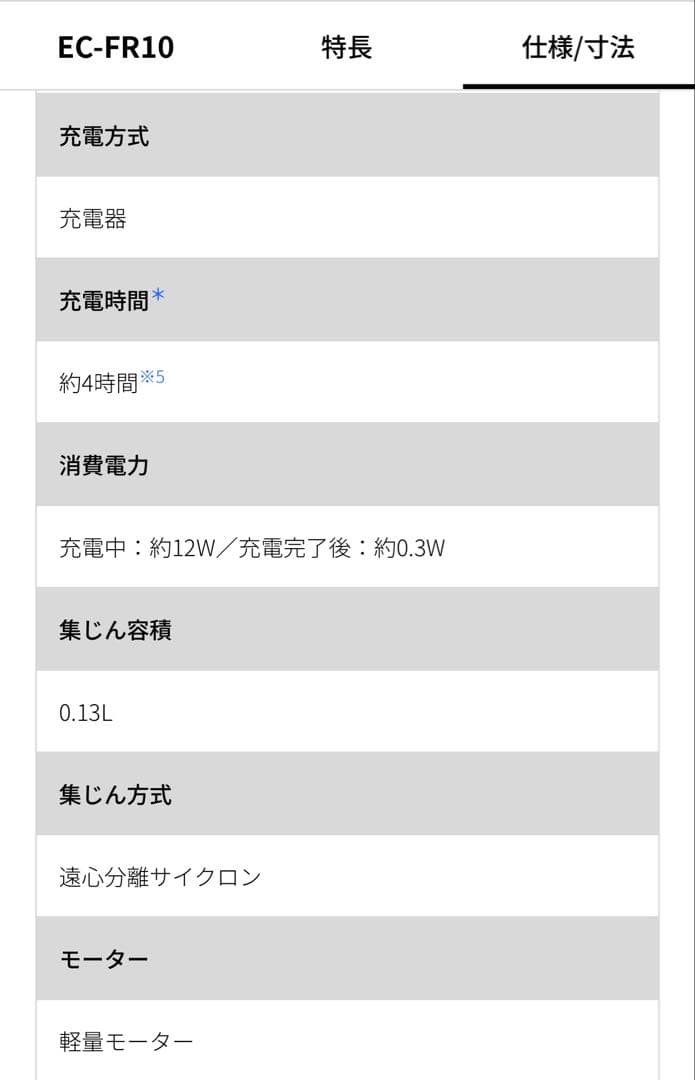
Task: Tap the blue asterisk beside 充電時間
Action: coord(158,299)
